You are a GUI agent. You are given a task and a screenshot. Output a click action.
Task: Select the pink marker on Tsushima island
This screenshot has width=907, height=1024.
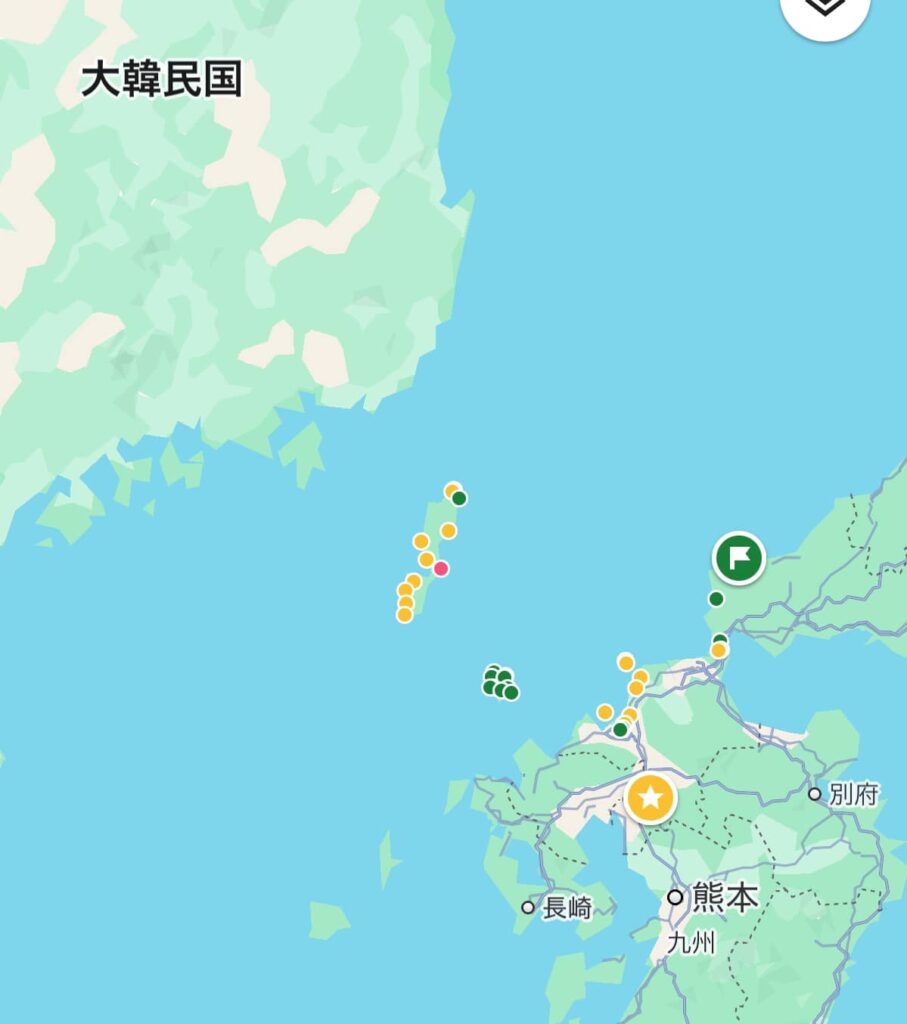click(x=441, y=569)
